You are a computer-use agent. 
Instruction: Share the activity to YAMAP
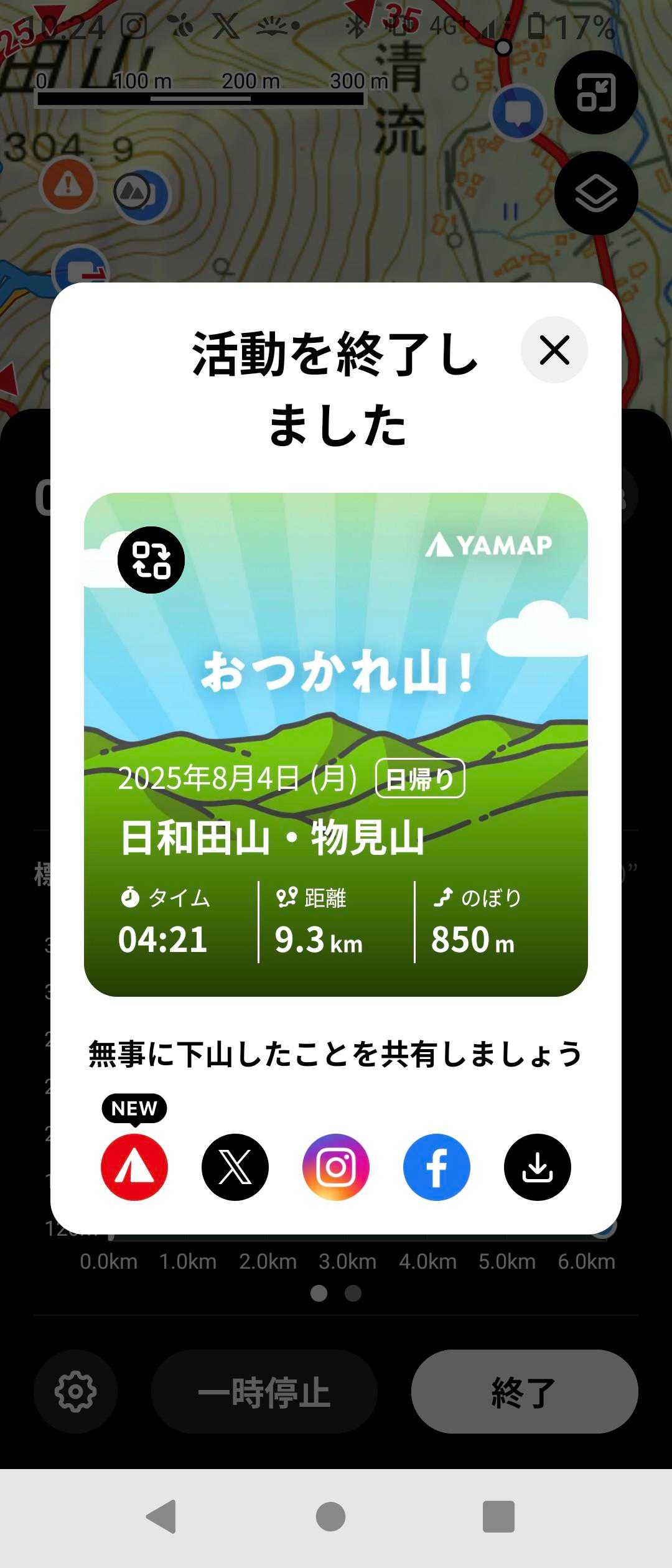(x=134, y=1167)
